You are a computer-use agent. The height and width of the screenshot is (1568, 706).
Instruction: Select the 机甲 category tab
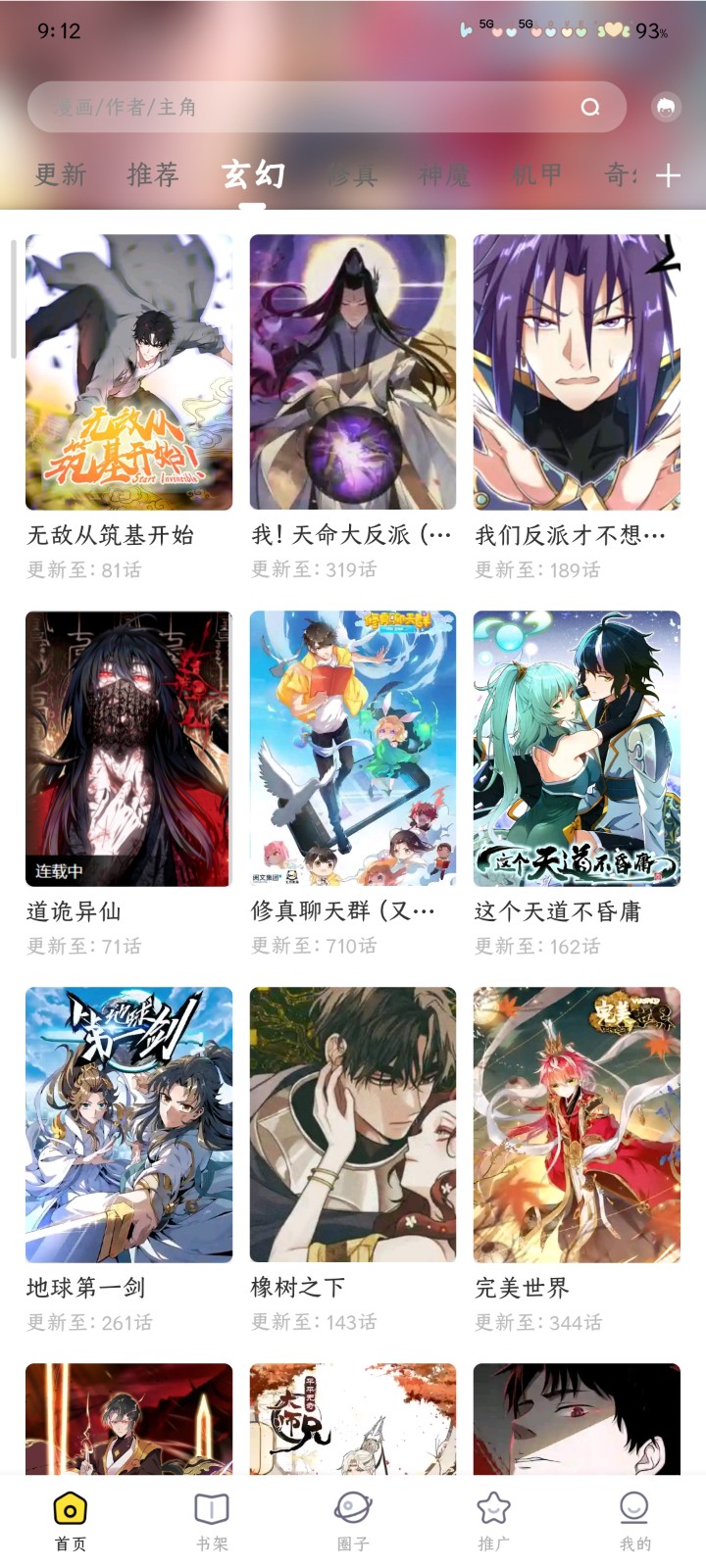pos(536,176)
